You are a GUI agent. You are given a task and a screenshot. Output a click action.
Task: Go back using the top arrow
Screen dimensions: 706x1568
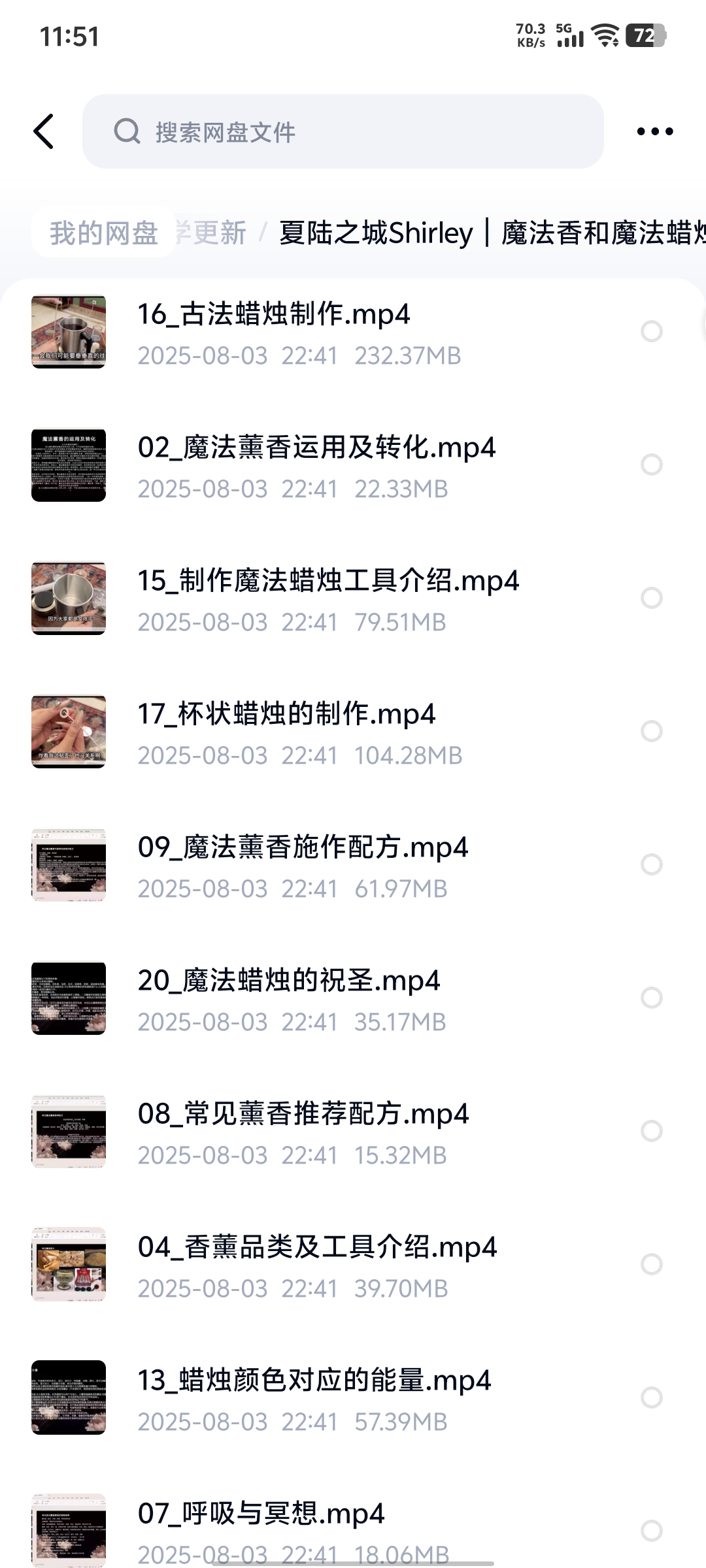44,131
